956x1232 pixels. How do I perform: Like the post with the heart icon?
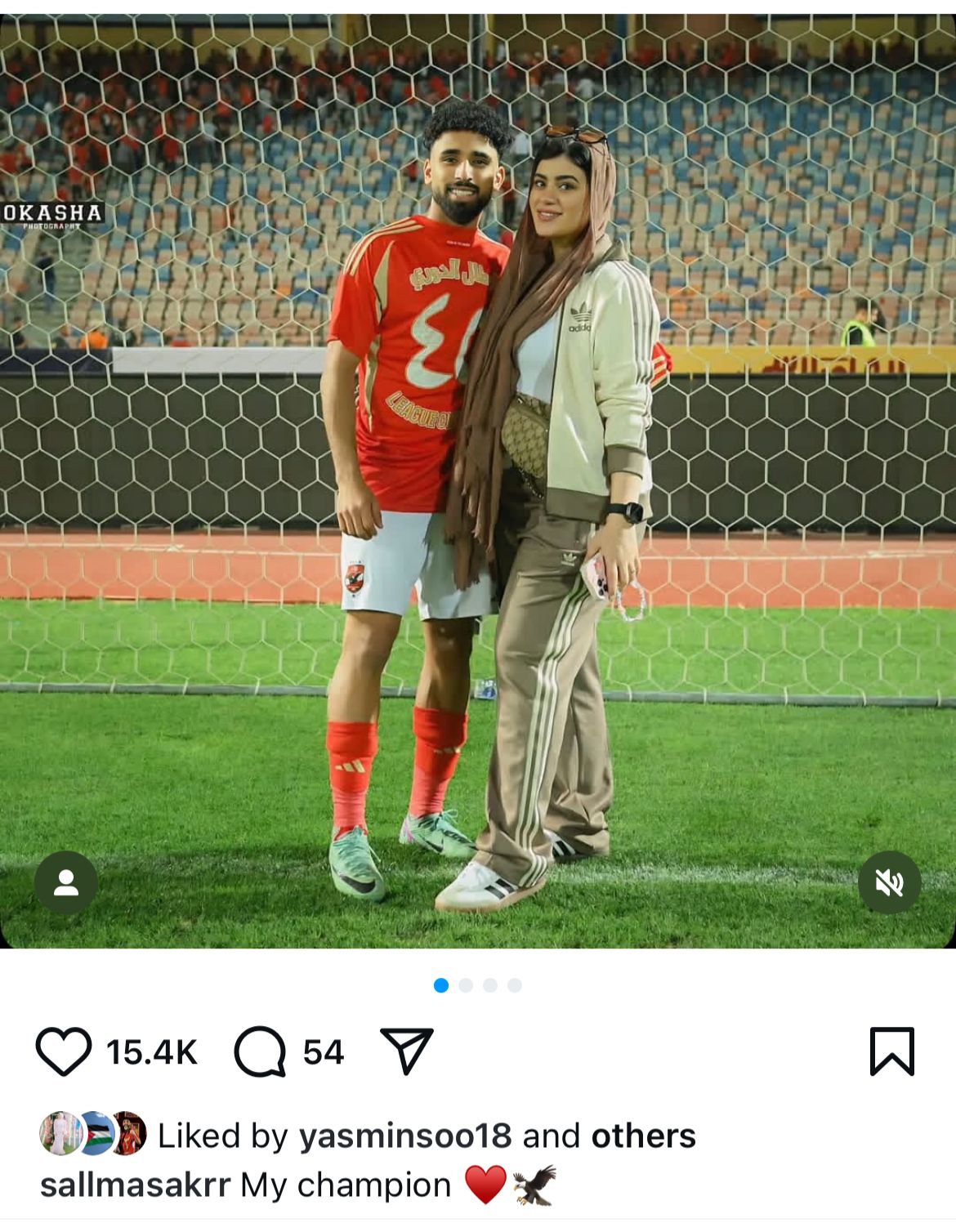(64, 1051)
